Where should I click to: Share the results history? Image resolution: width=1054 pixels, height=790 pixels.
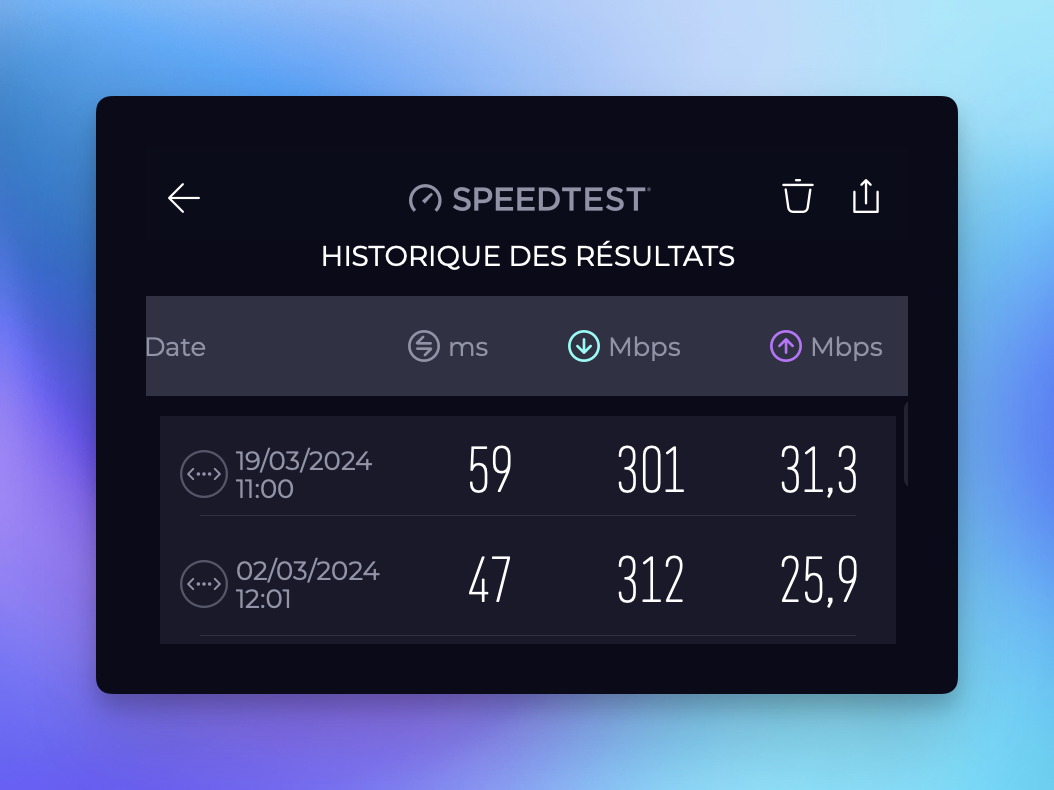click(865, 197)
